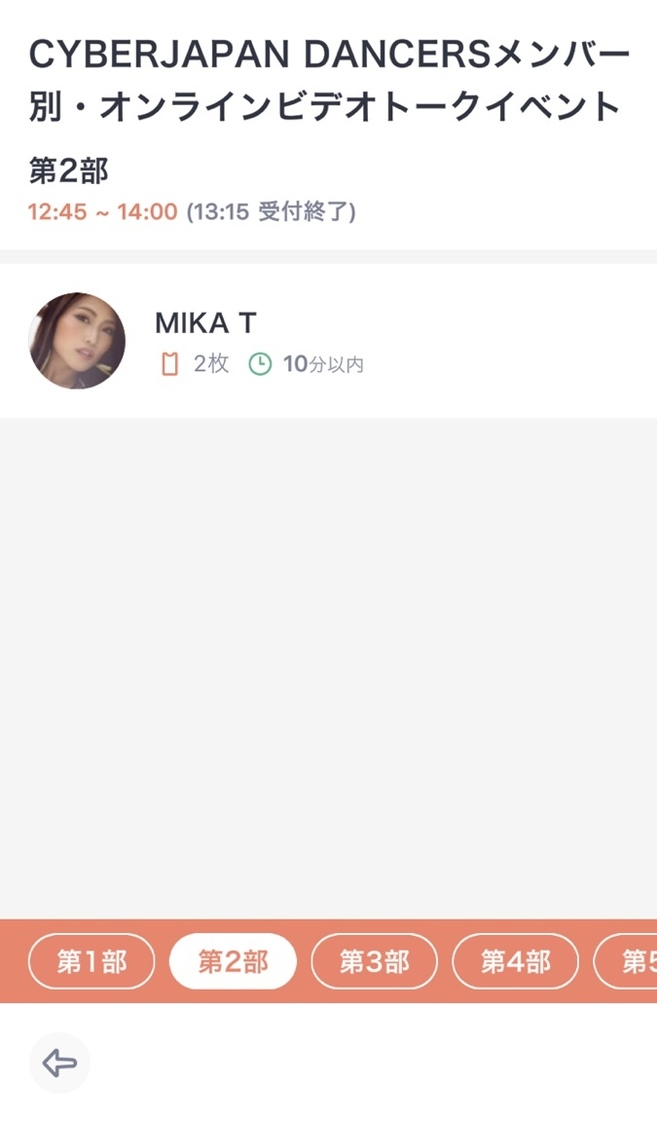657x1125 pixels.
Task: Switch to the 第5部 session tab
Action: (x=630, y=962)
